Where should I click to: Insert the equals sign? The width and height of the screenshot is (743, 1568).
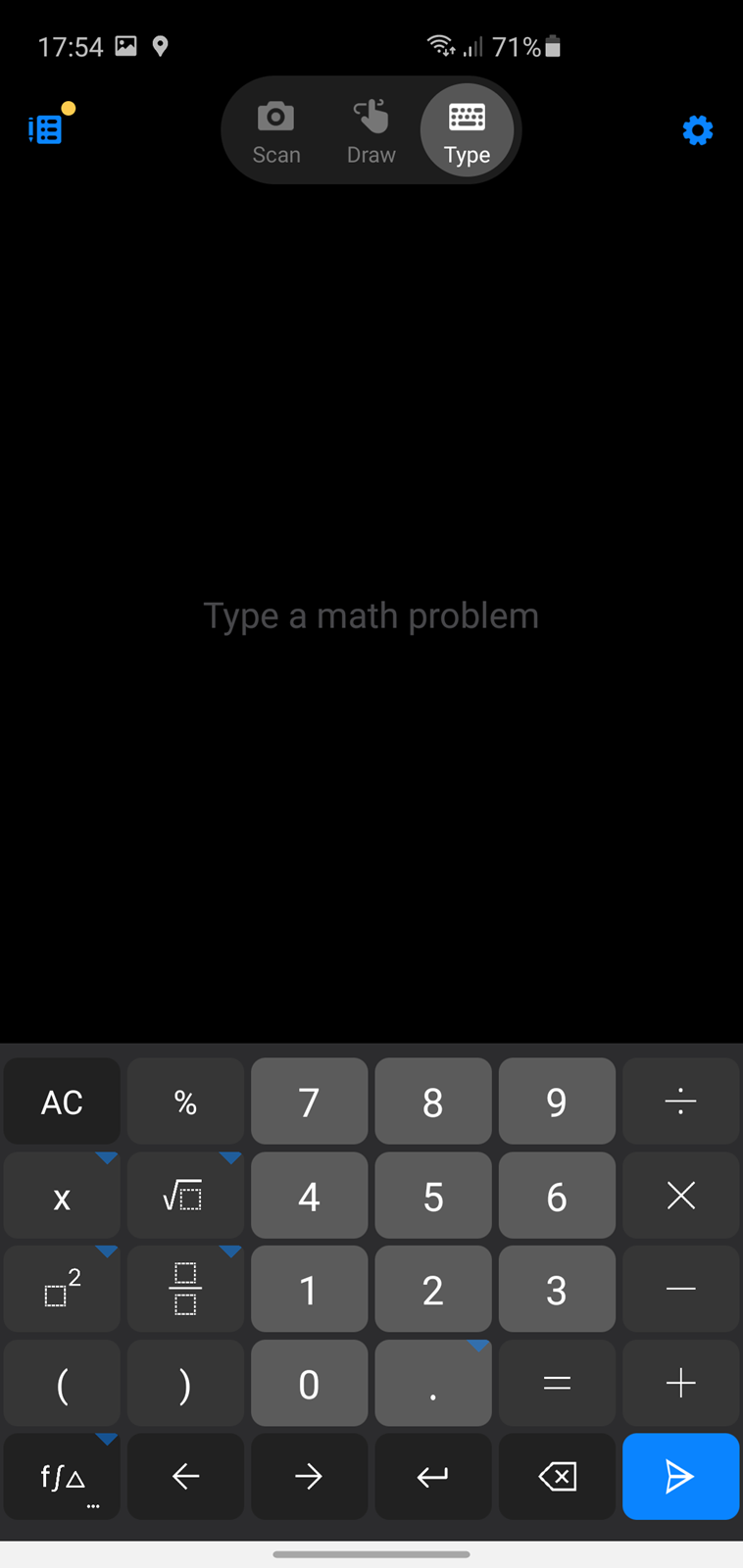pos(557,1383)
